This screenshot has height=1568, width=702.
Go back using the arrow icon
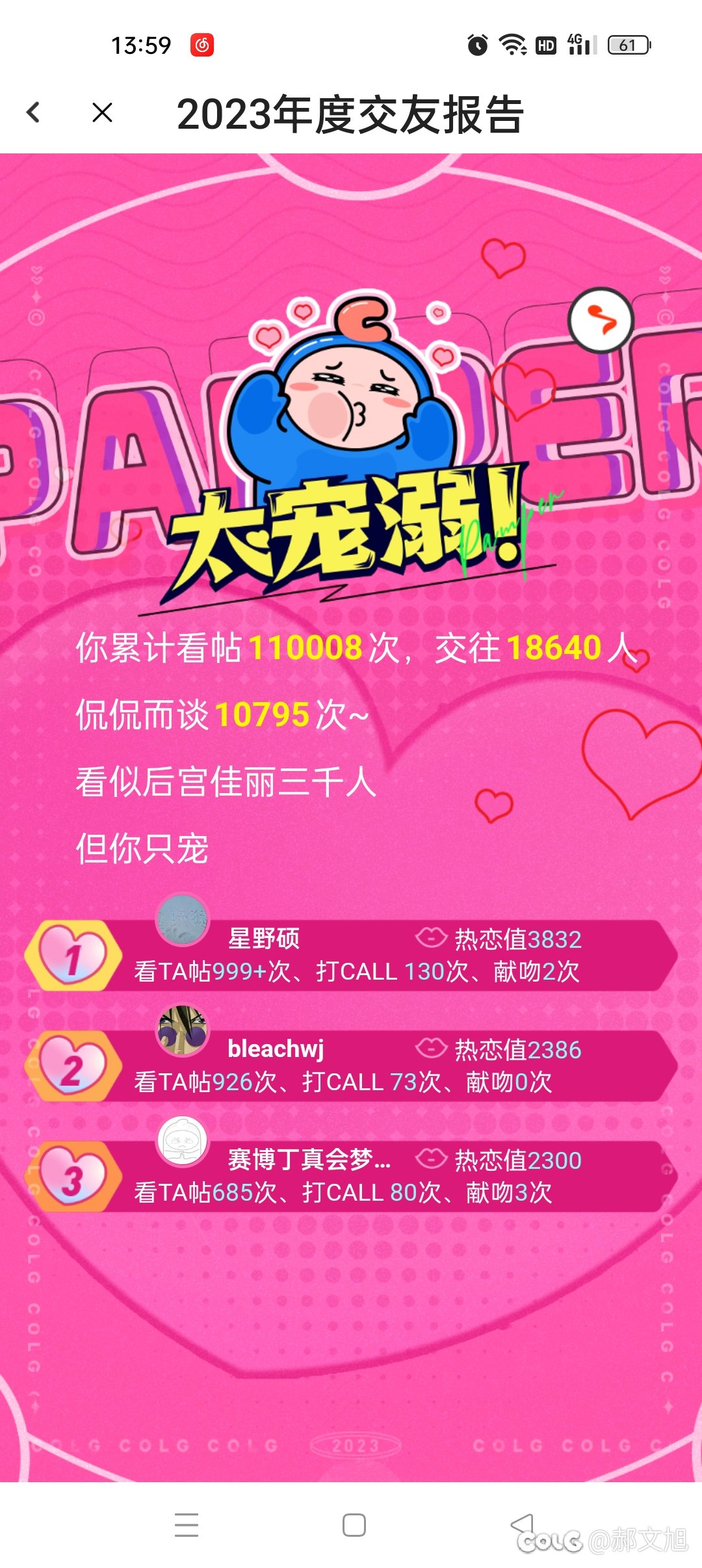tap(34, 112)
